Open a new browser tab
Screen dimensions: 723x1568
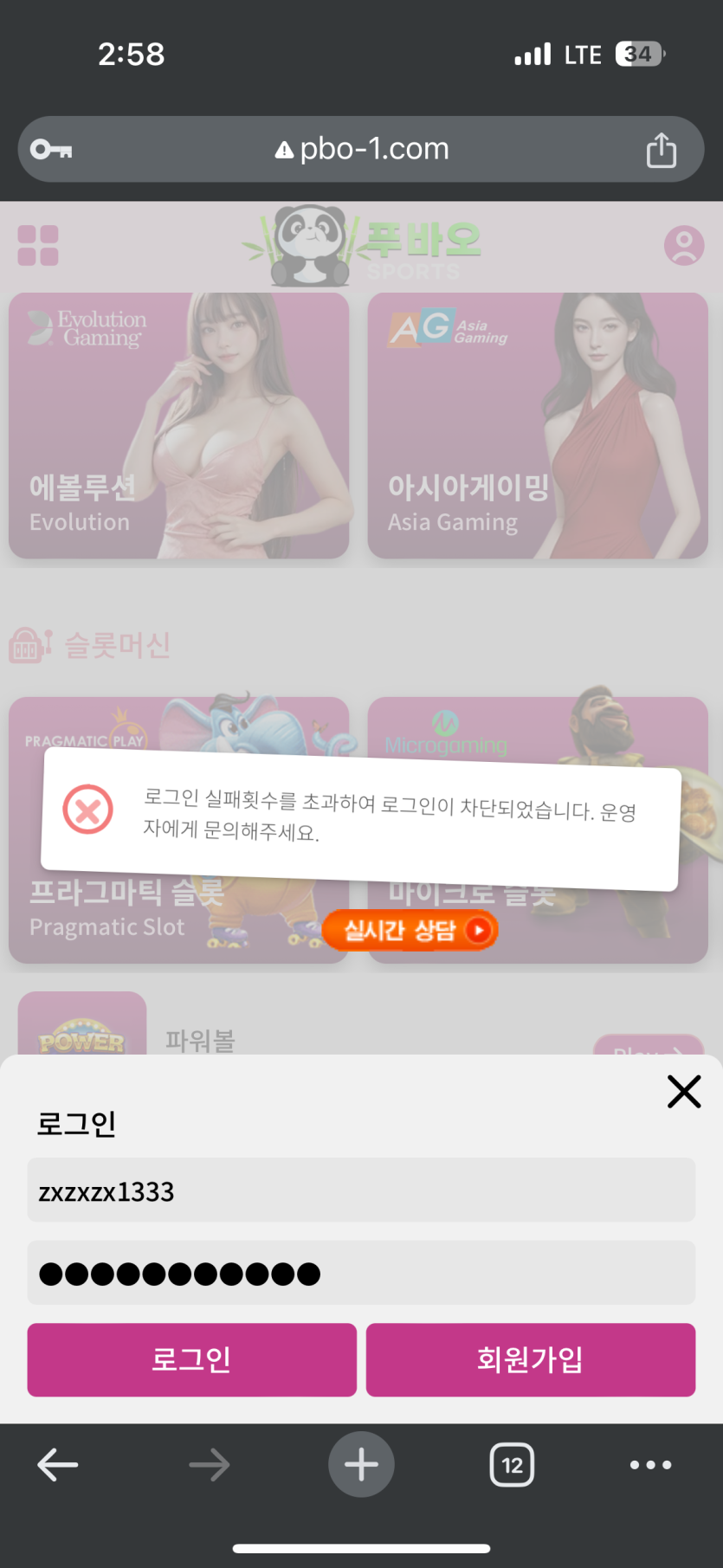(361, 1465)
